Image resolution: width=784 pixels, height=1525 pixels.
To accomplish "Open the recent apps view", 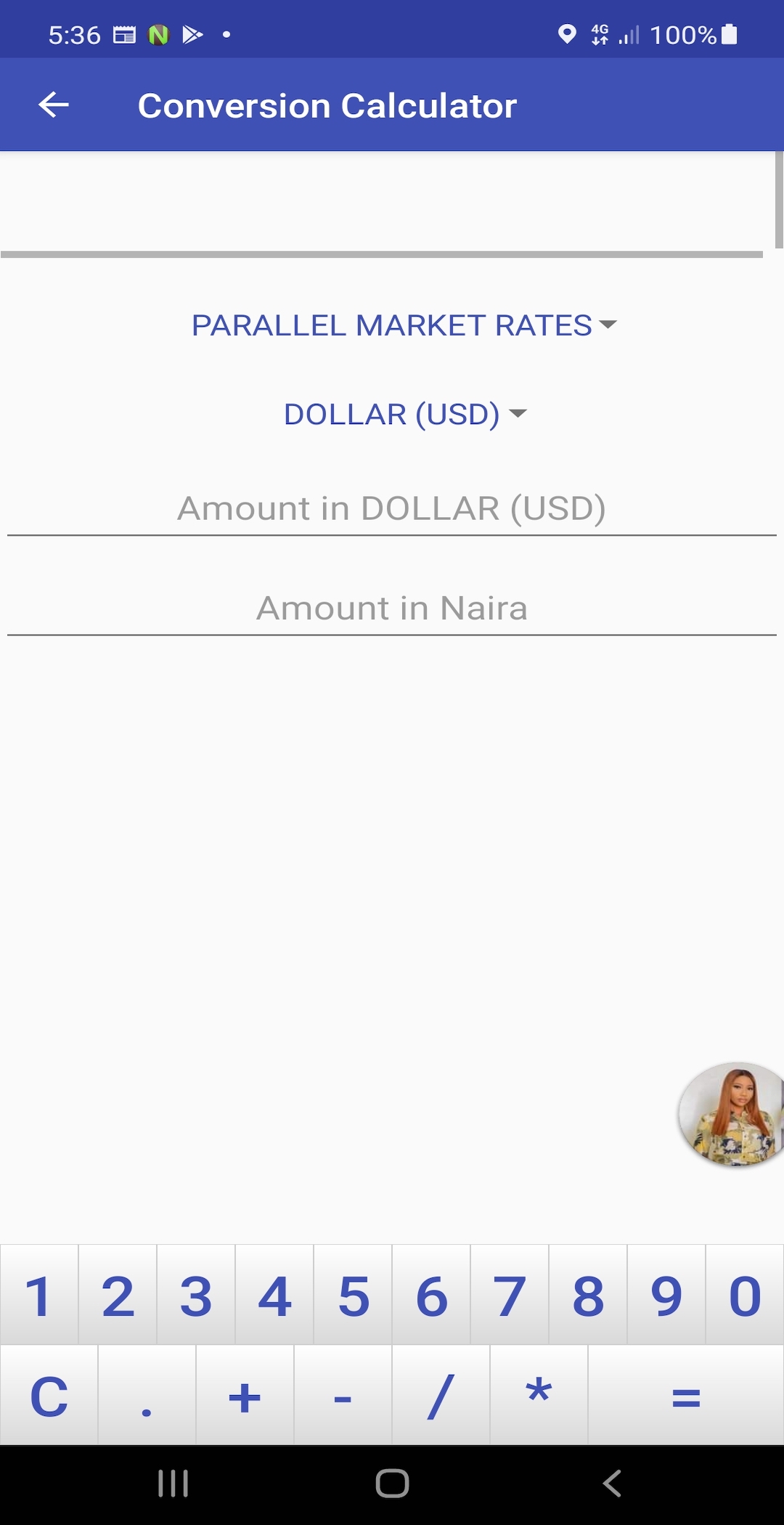I will point(173,1483).
